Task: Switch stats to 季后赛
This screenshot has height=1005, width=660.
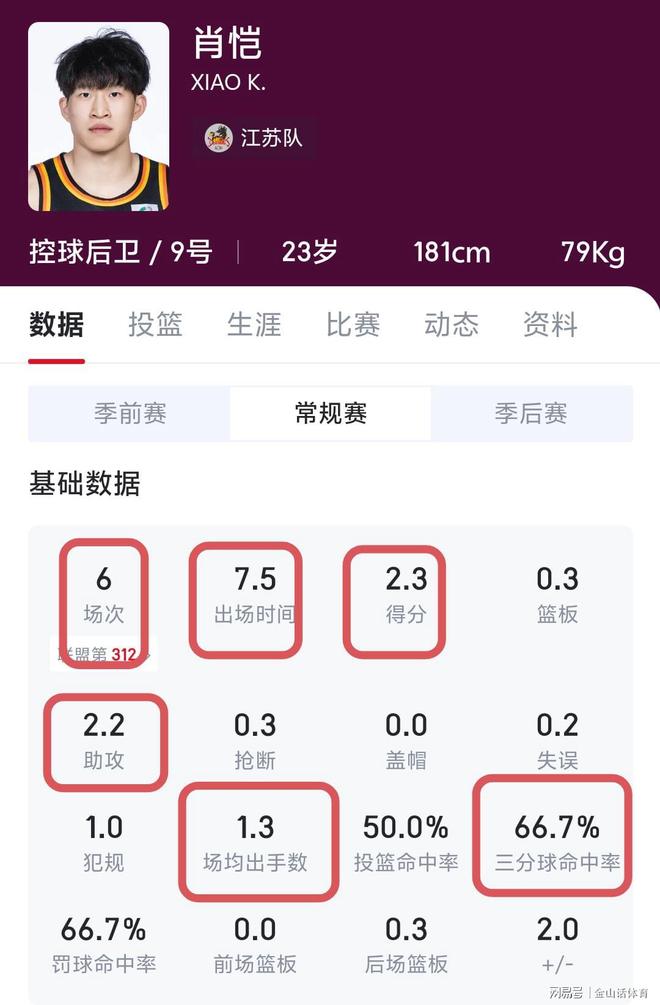Action: [530, 413]
